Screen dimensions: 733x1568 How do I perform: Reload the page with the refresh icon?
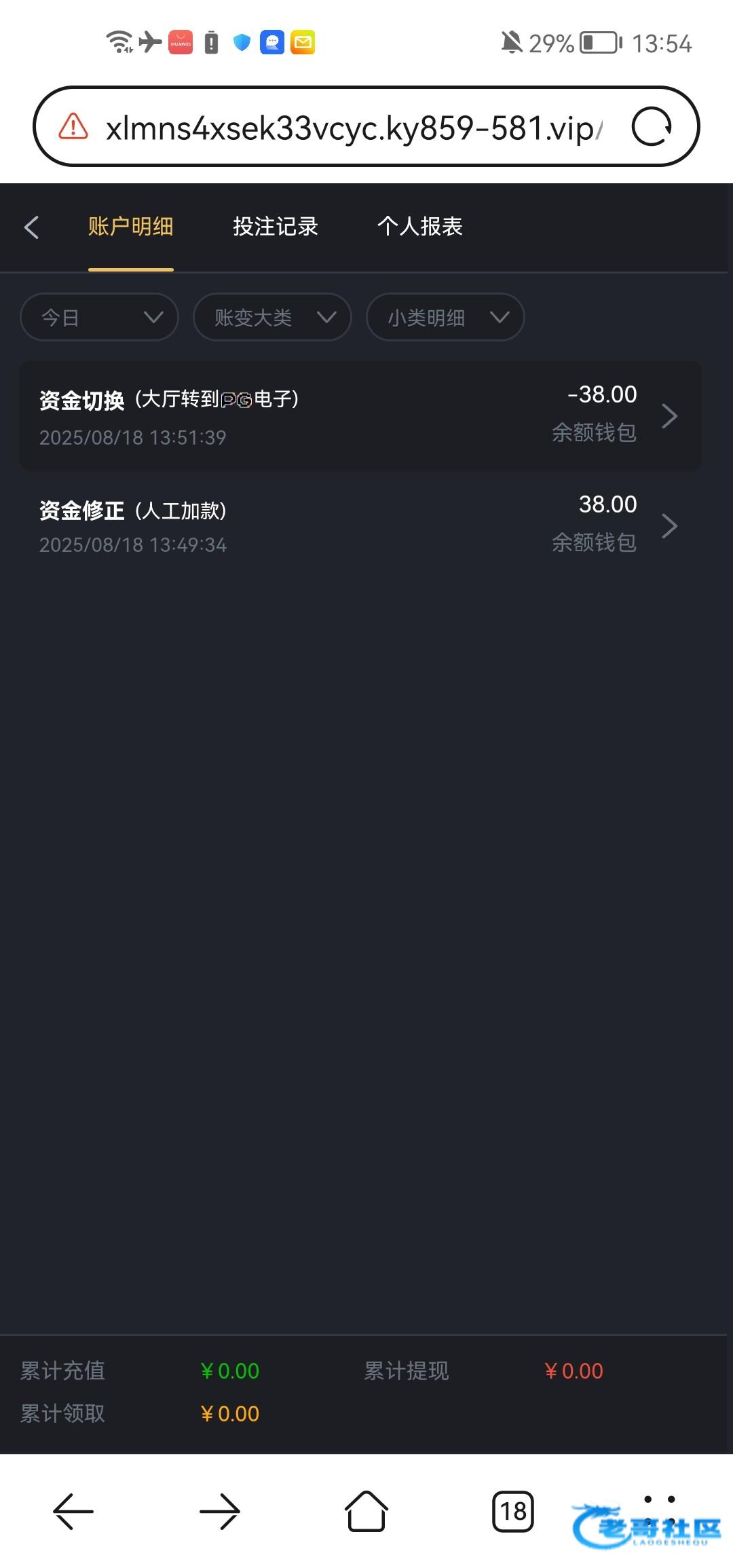click(652, 127)
